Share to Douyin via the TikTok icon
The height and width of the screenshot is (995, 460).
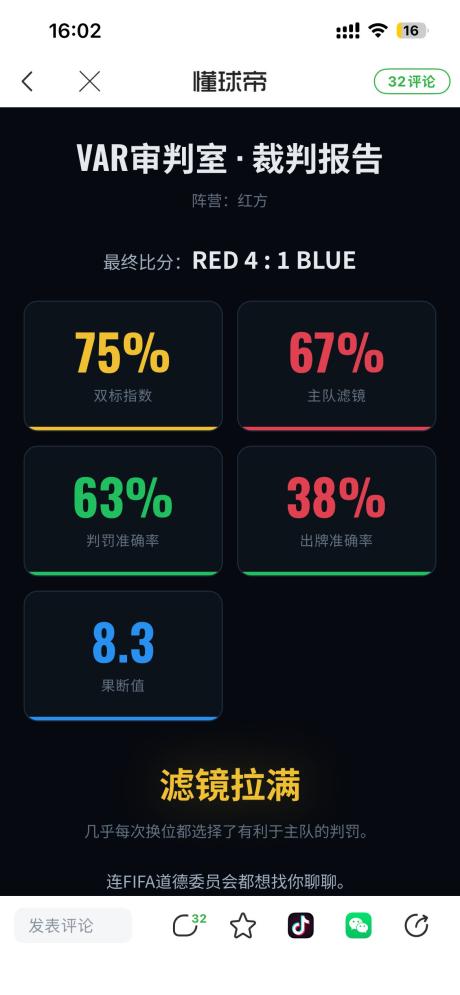coord(301,925)
